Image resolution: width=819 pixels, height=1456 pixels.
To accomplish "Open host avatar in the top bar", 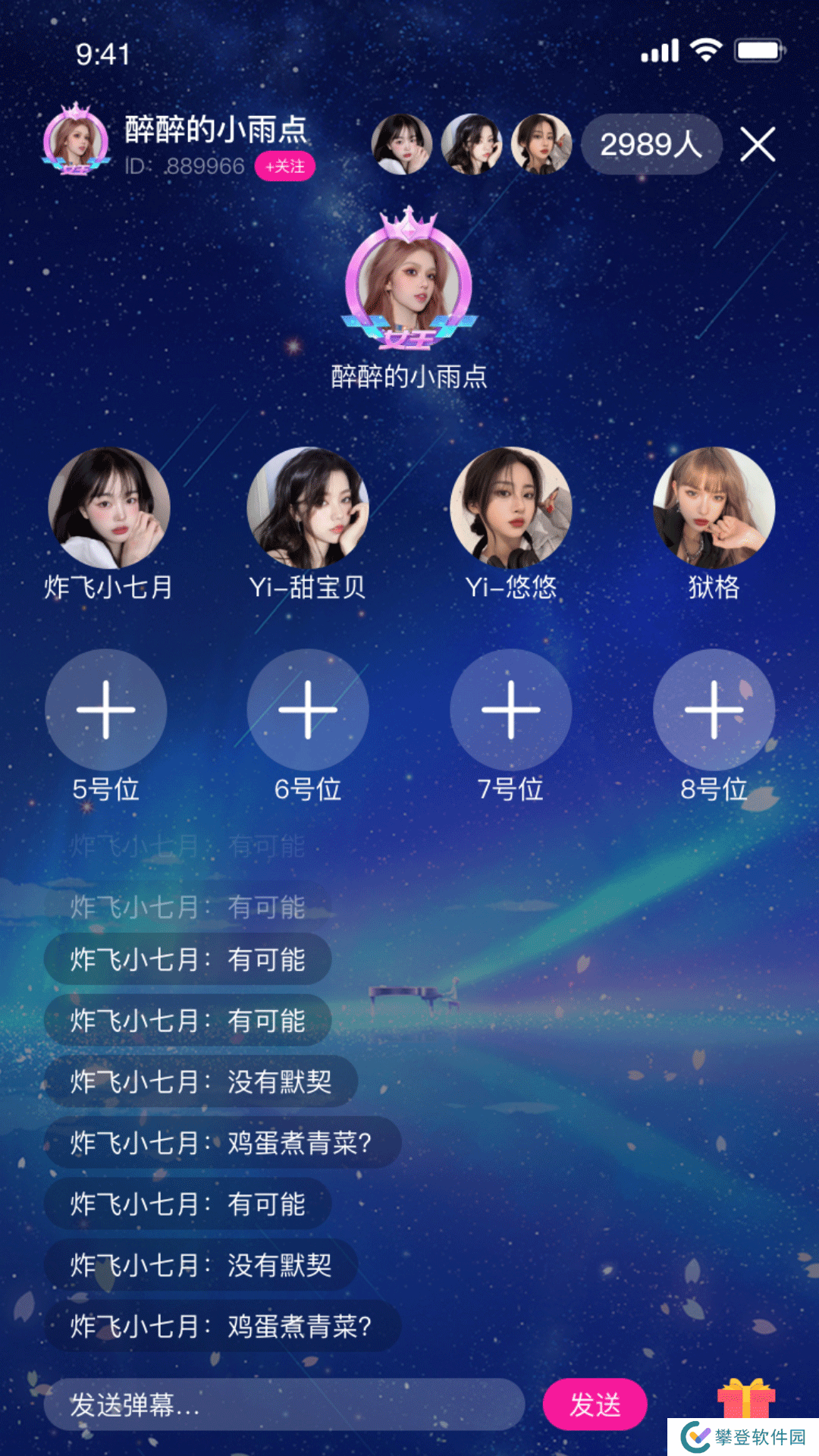I will (76, 140).
